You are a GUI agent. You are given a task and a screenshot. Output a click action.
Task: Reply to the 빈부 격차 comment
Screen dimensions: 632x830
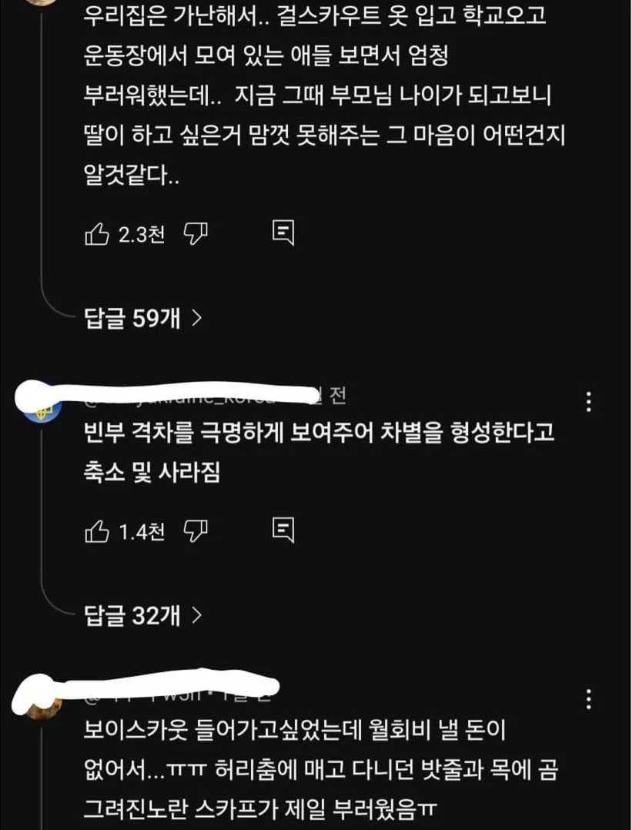click(x=283, y=531)
